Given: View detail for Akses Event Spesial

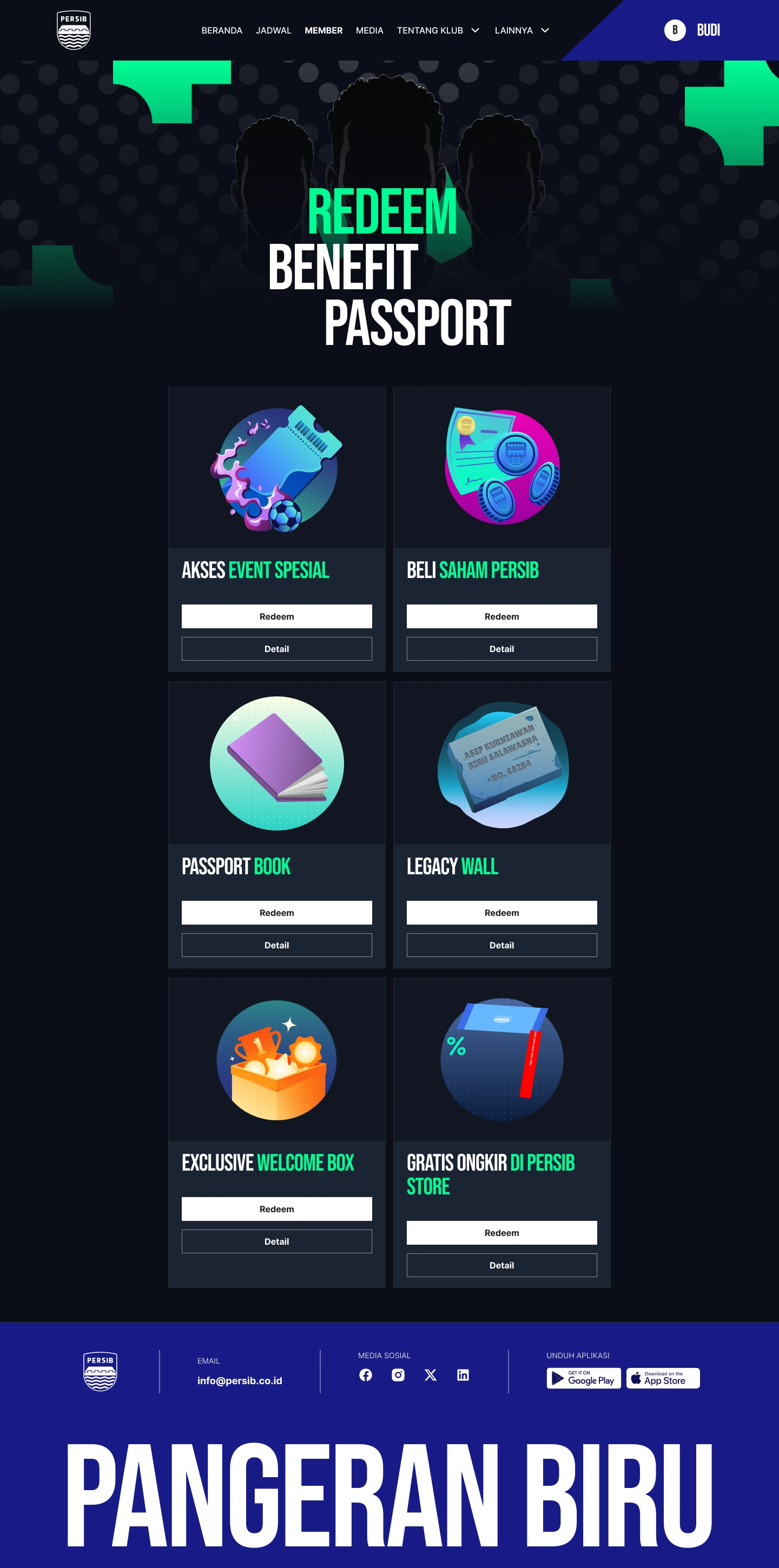Looking at the screenshot, I should pyautogui.click(x=276, y=648).
